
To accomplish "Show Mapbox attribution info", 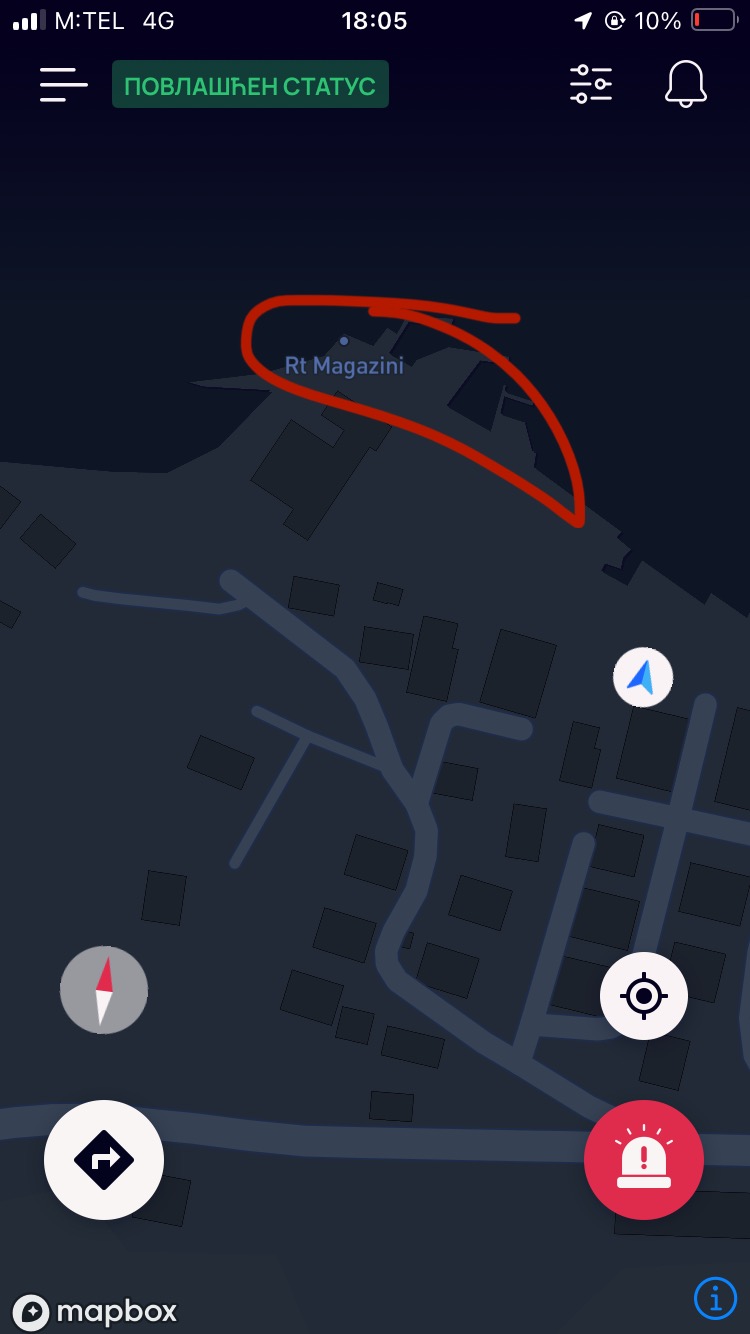I will [715, 1298].
